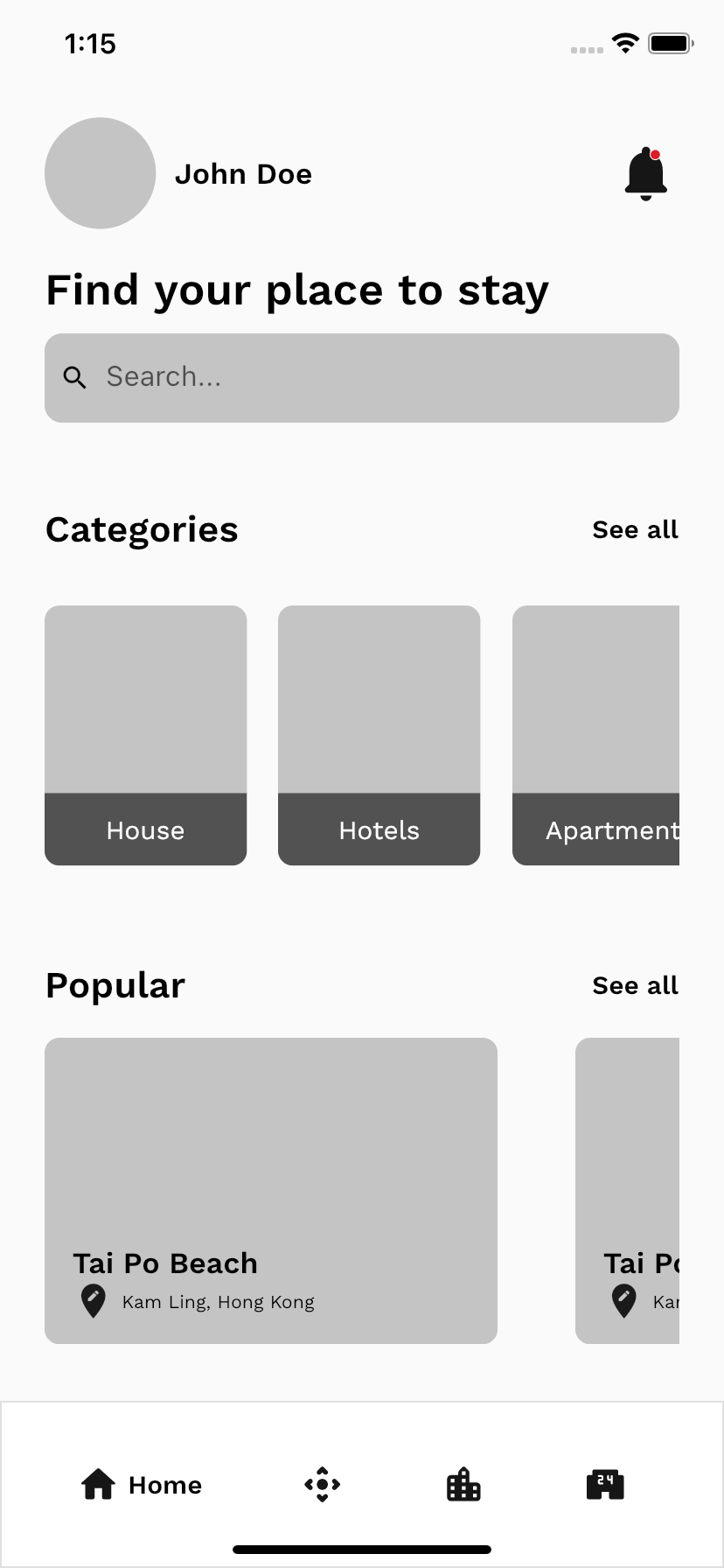The image size is (724, 1568).
Task: See all Popular places
Action: pos(635,986)
